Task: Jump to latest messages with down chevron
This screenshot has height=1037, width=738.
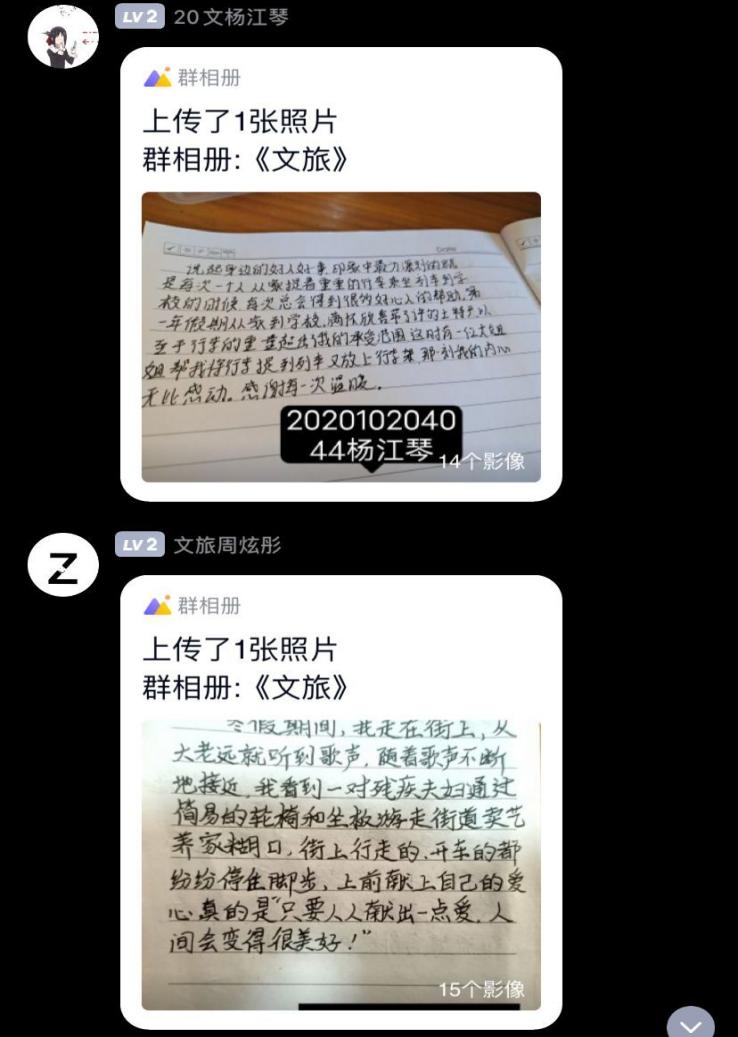Action: 691,1025
